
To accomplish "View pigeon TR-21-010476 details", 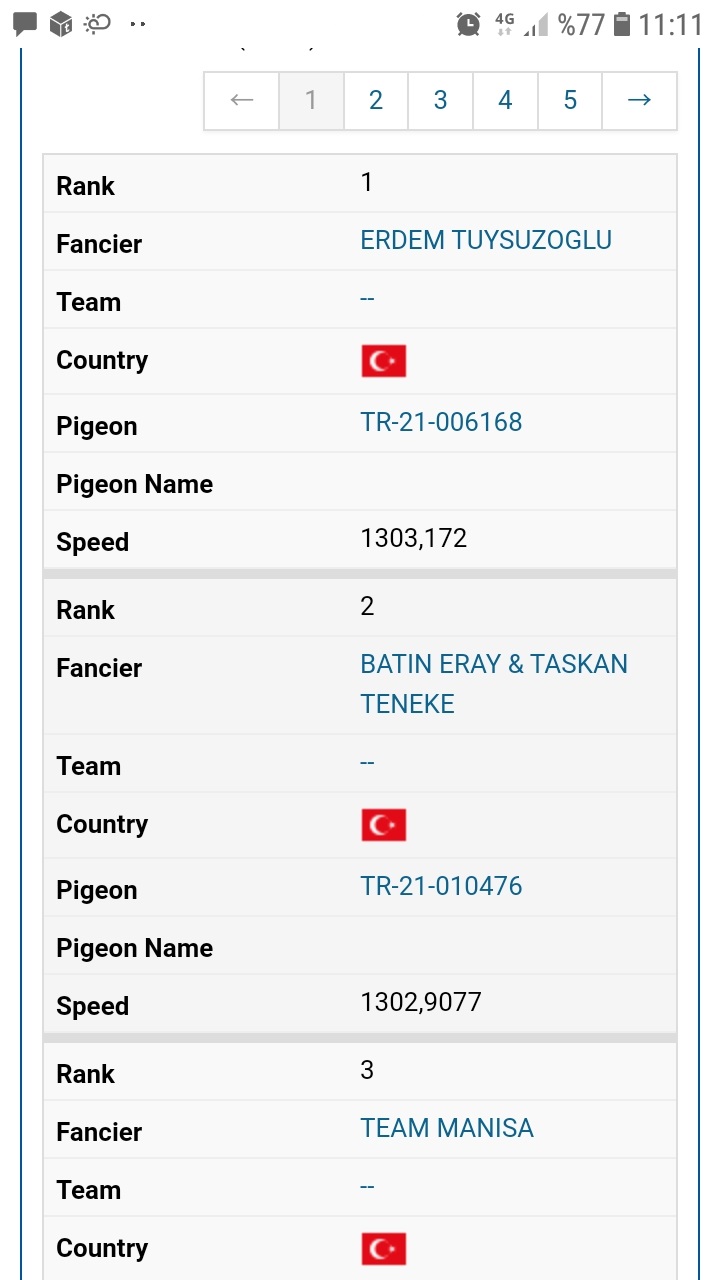I will coord(441,886).
